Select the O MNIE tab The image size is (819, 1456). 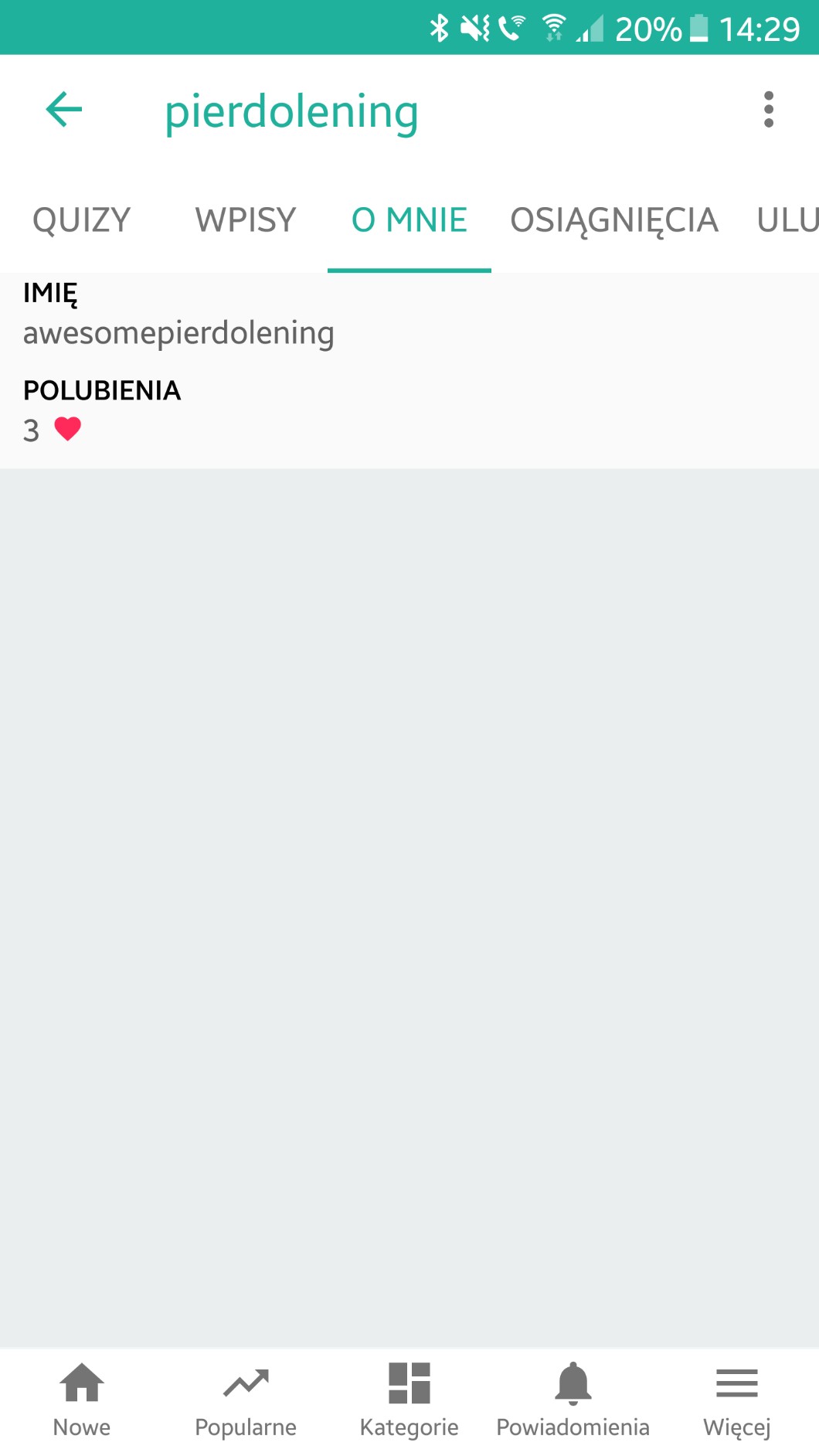[x=409, y=220]
